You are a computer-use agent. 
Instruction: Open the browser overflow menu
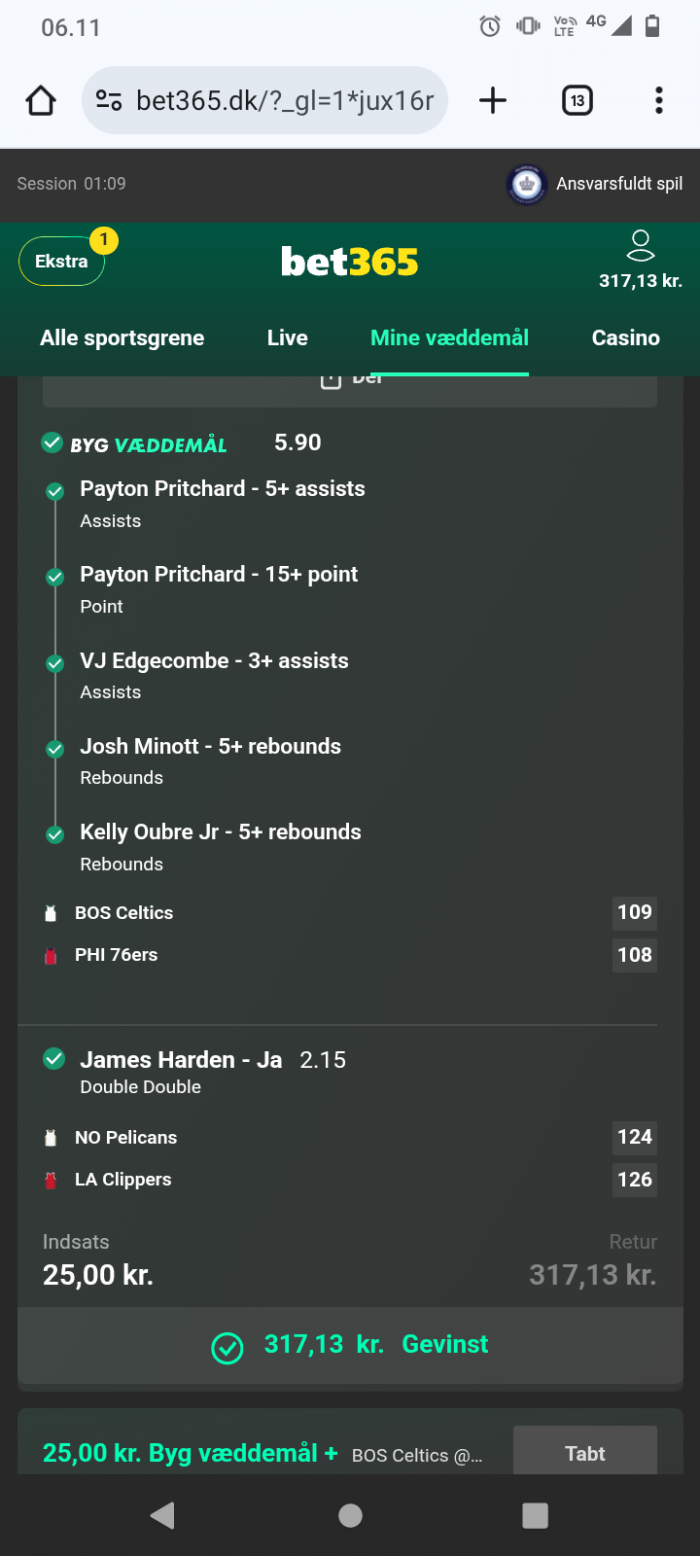pos(658,100)
